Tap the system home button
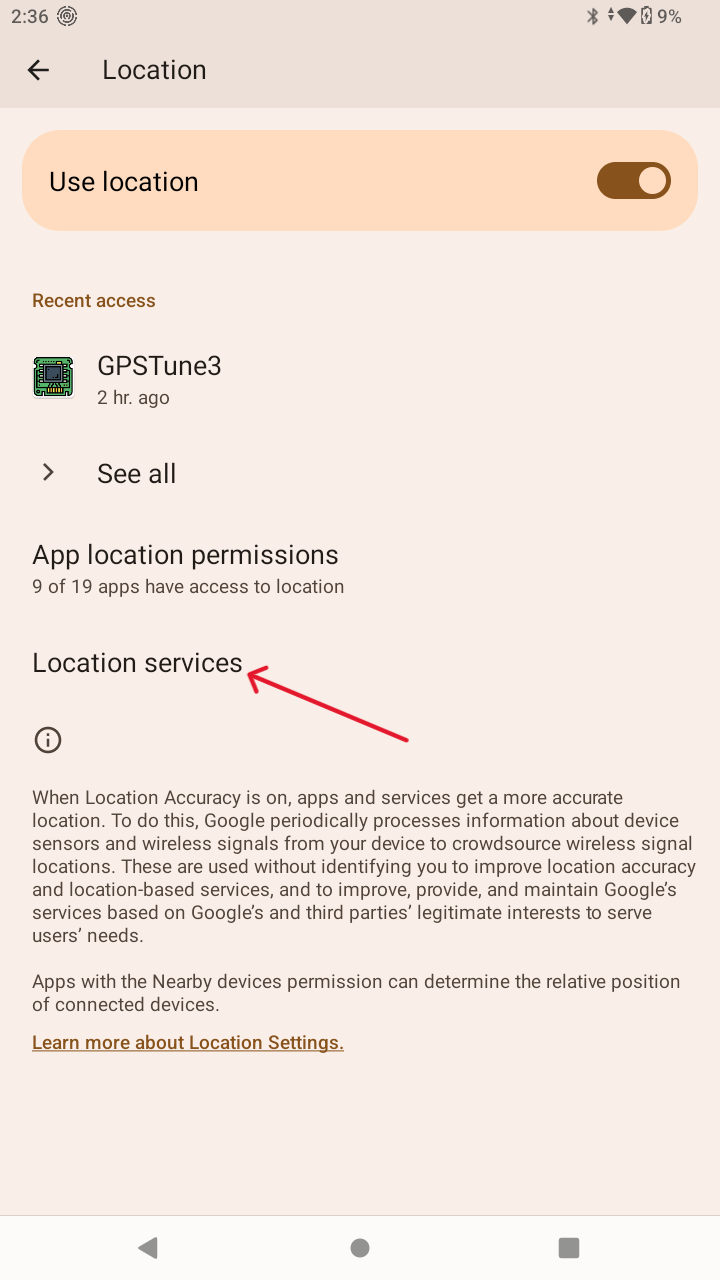This screenshot has width=720, height=1280. (360, 1247)
